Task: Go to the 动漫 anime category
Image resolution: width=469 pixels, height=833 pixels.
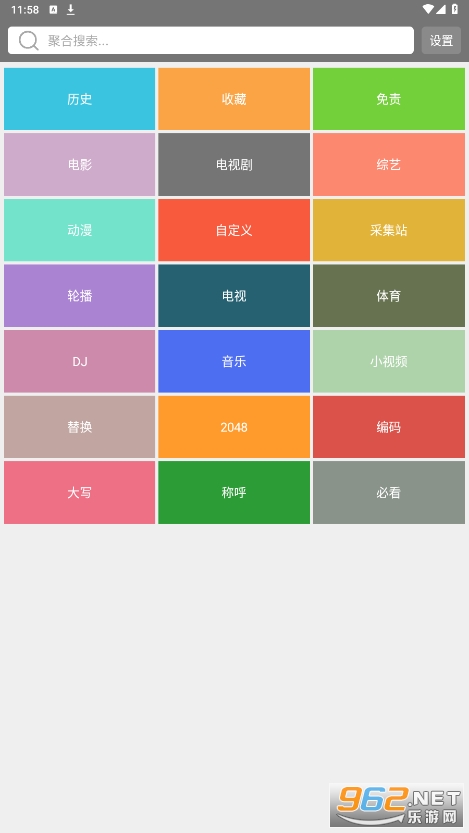Action: [80, 230]
